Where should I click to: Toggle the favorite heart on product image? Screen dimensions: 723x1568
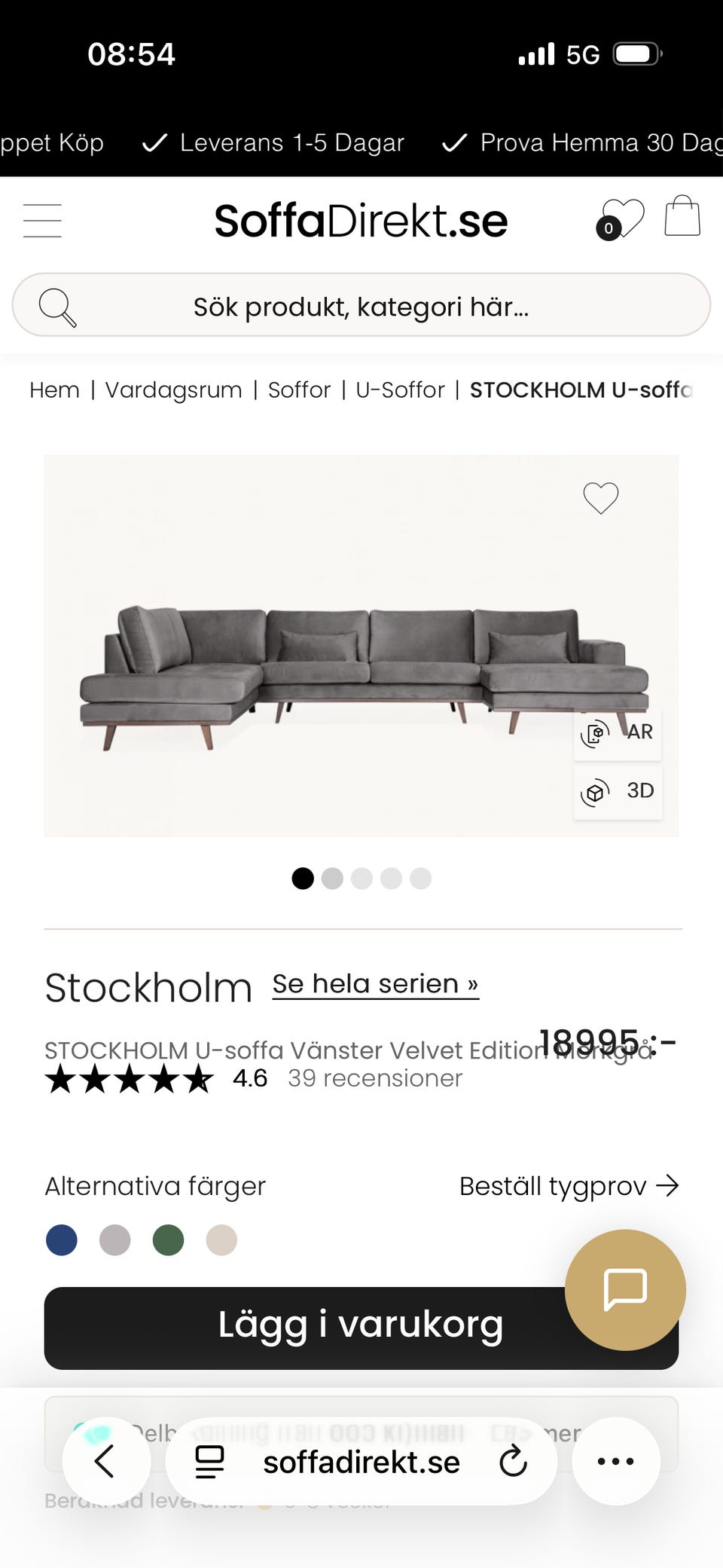(x=600, y=499)
